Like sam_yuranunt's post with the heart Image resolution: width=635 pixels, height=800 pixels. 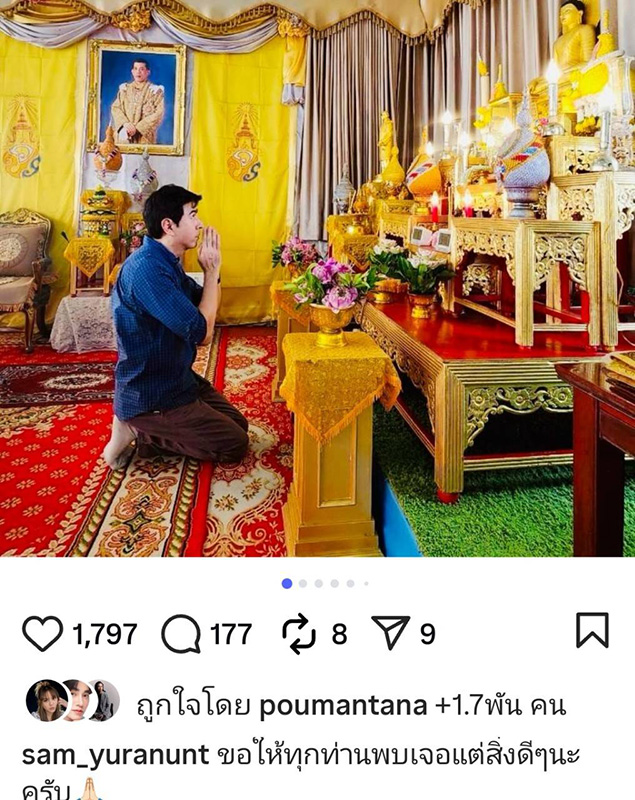[x=43, y=633]
